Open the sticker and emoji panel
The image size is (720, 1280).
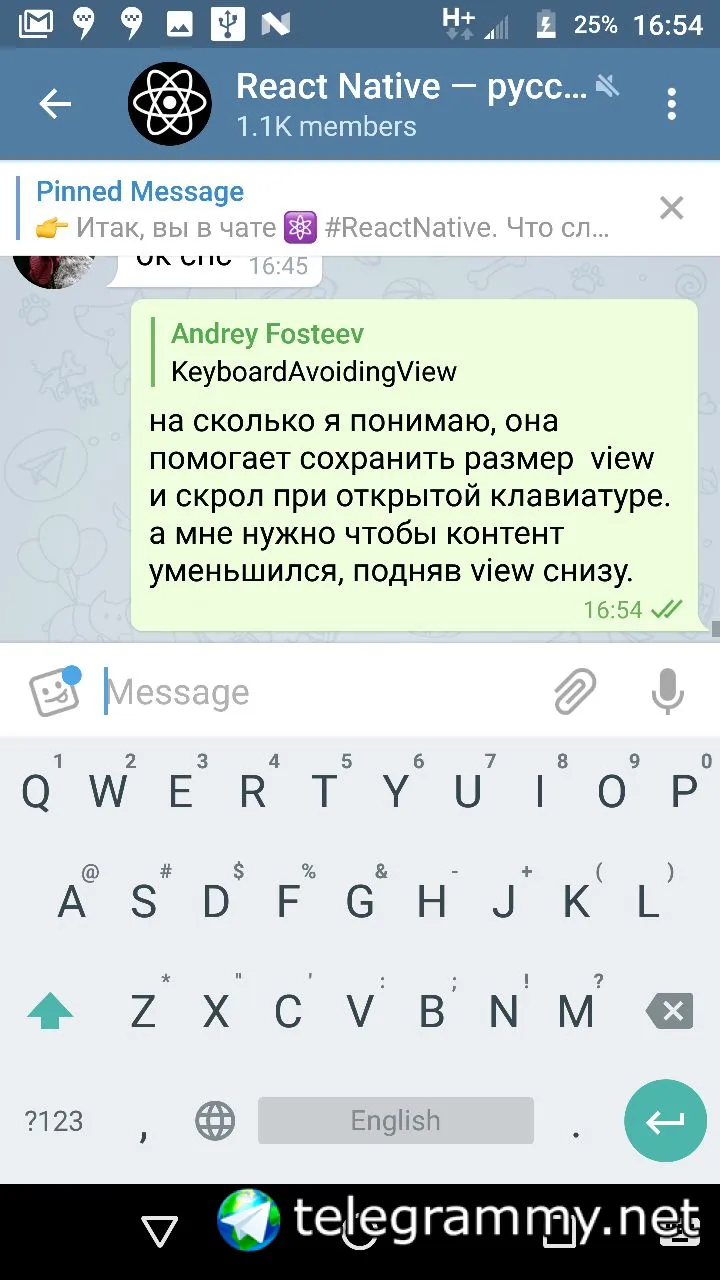pos(54,692)
